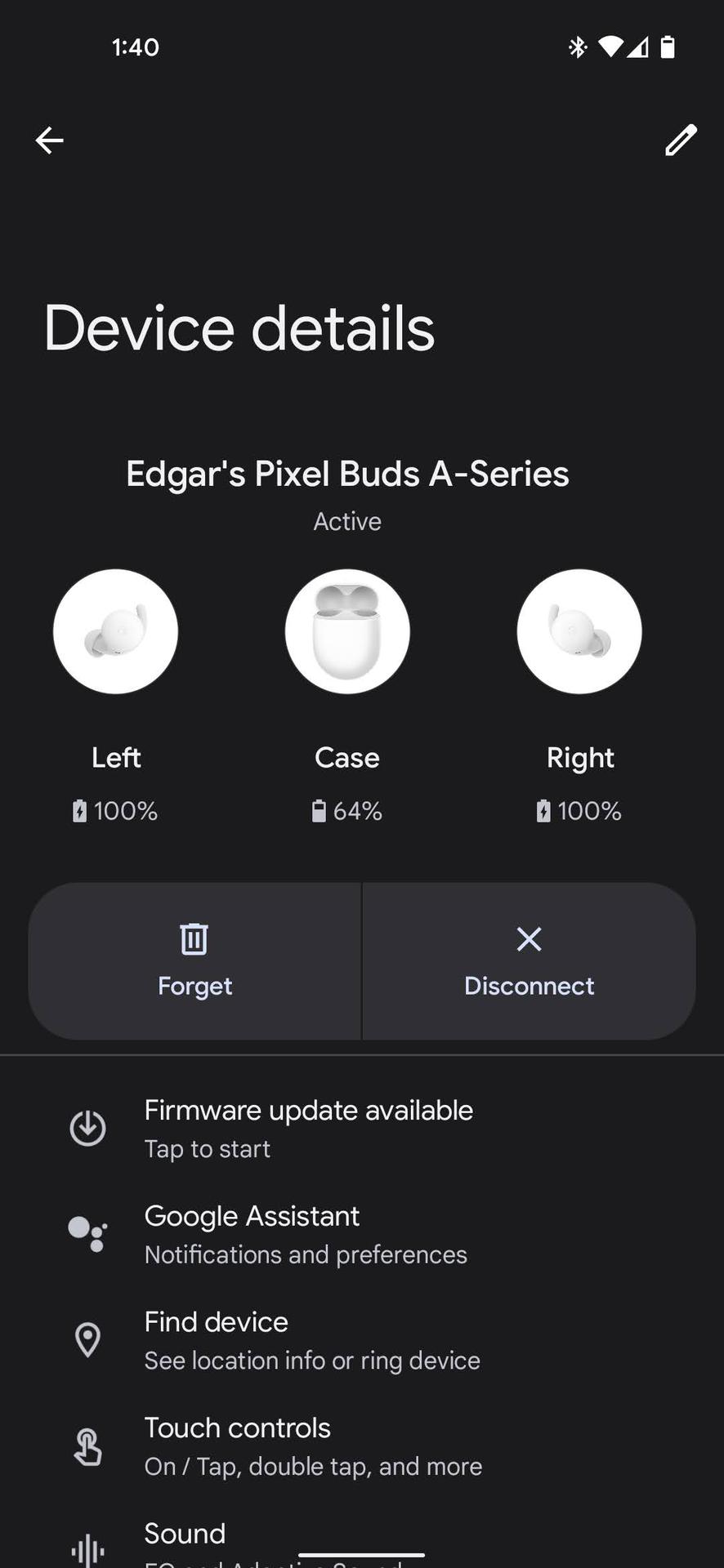Open Google Assistant notifications and preferences
724x1568 pixels.
(305, 1234)
